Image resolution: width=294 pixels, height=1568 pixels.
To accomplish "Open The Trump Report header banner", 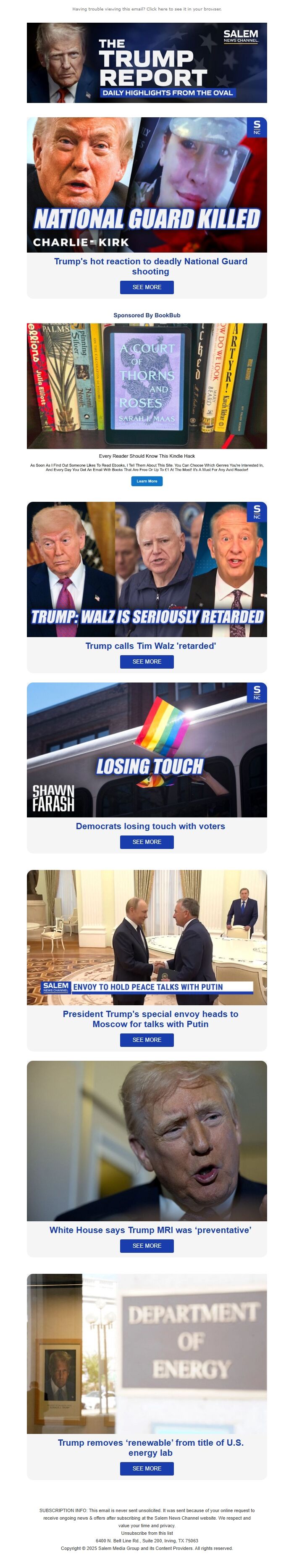I will tap(147, 63).
